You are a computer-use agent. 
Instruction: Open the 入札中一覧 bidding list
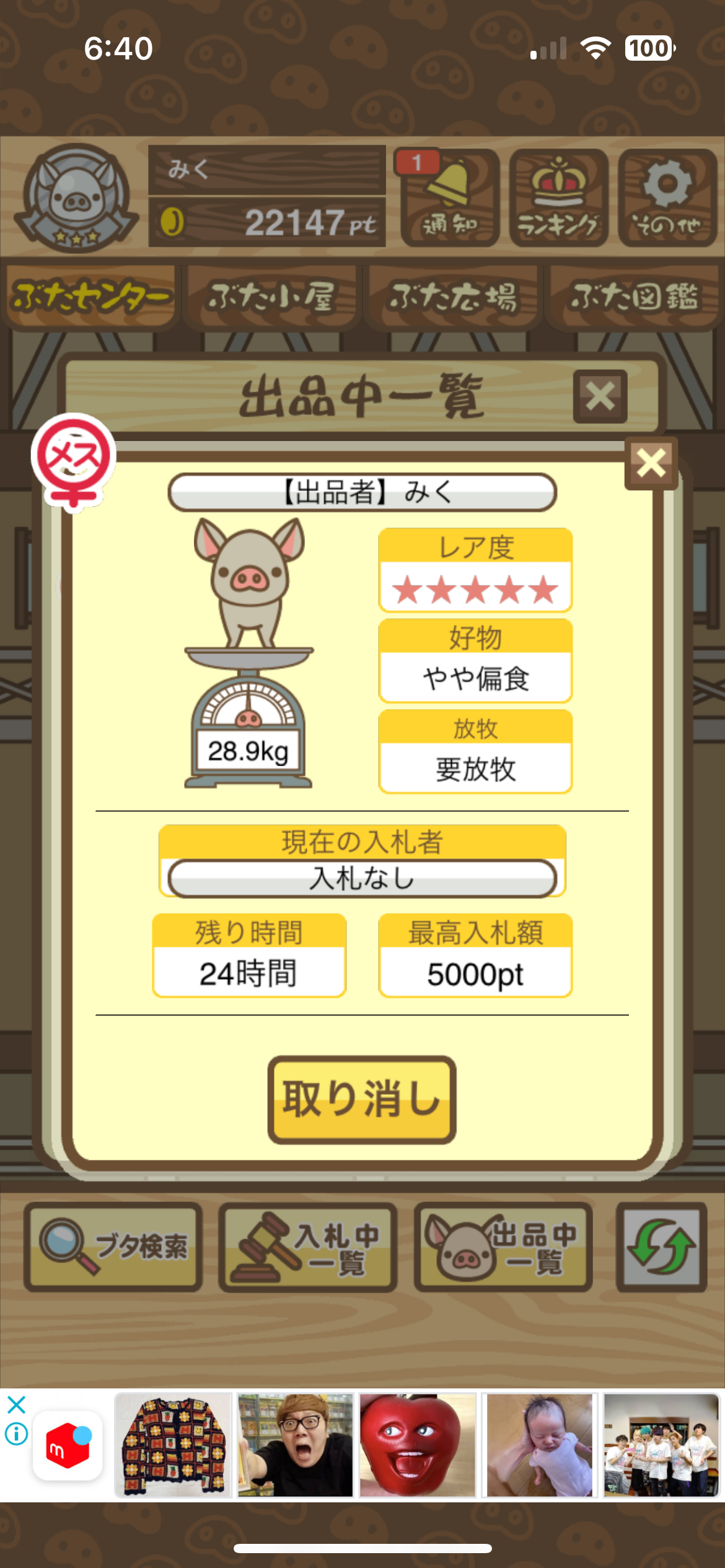[308, 1247]
